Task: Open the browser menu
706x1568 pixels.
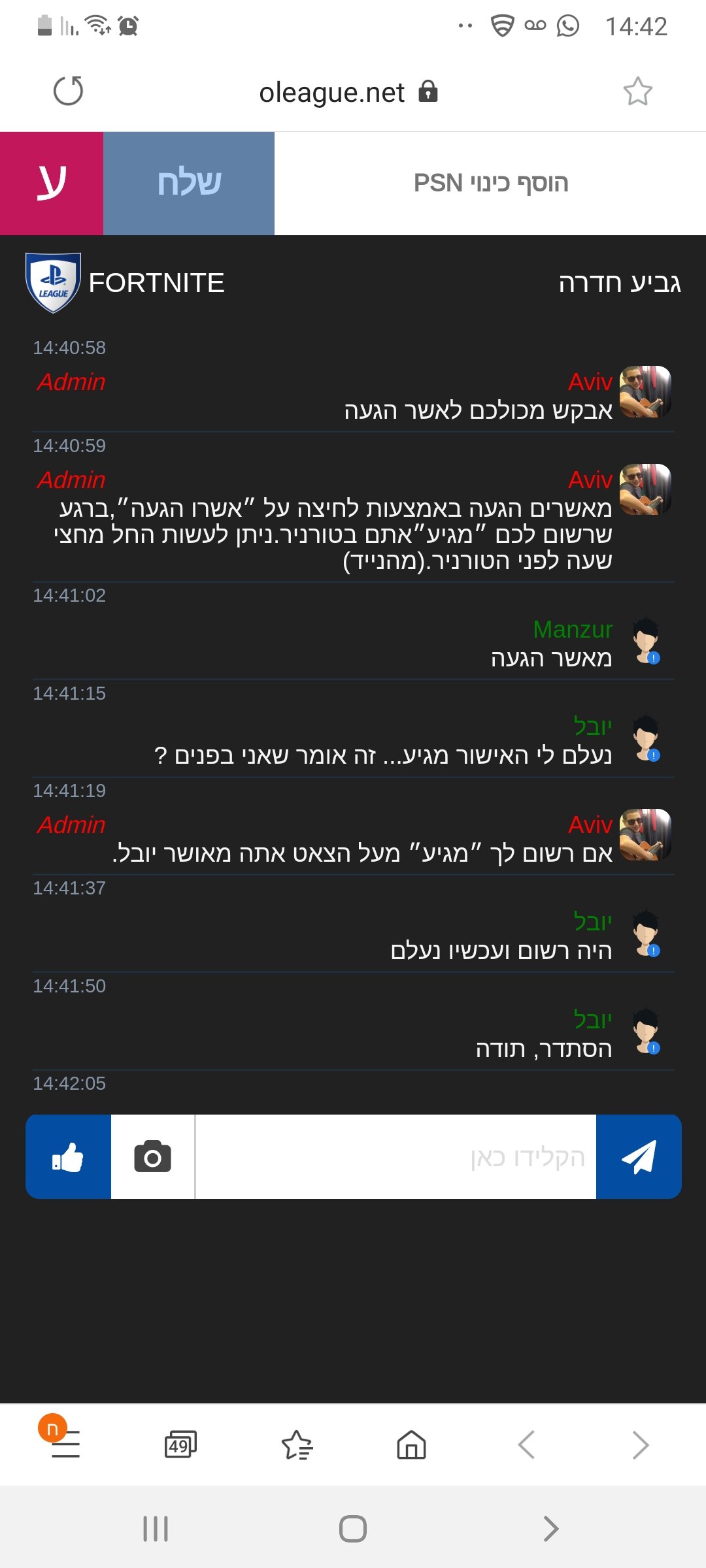Action: pyautogui.click(x=65, y=1445)
